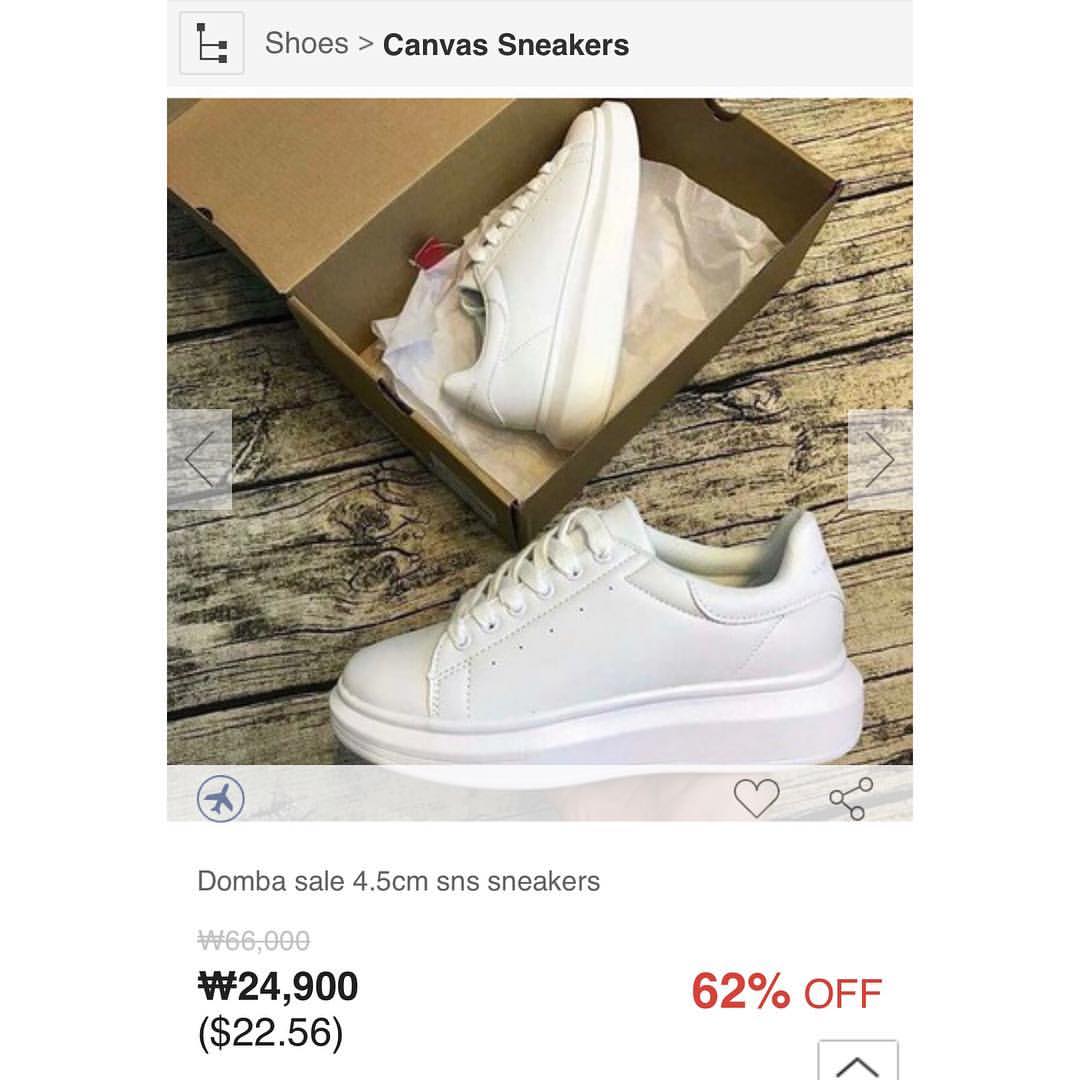Go to Canvas Sneakers category

tap(505, 45)
